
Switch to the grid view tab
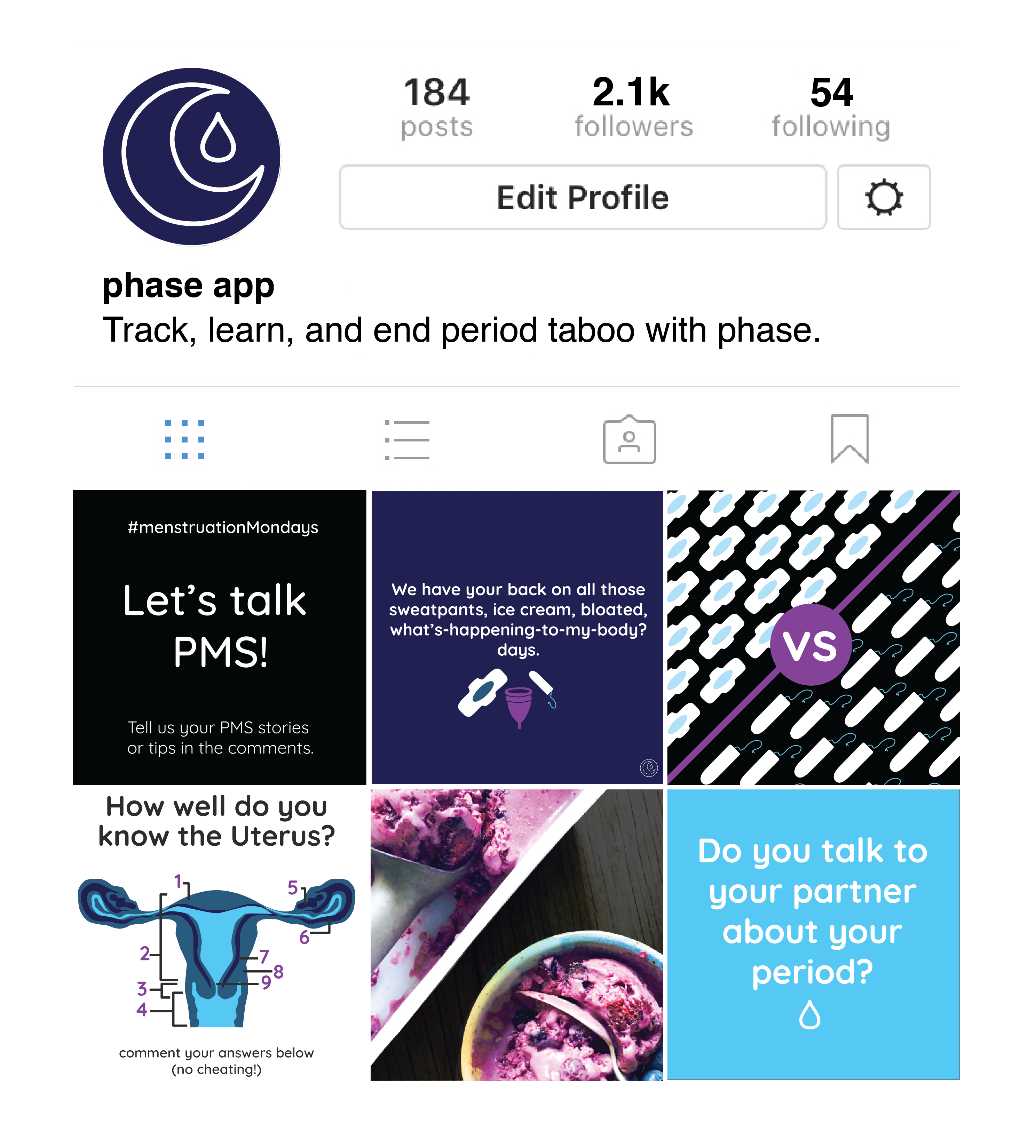(184, 439)
